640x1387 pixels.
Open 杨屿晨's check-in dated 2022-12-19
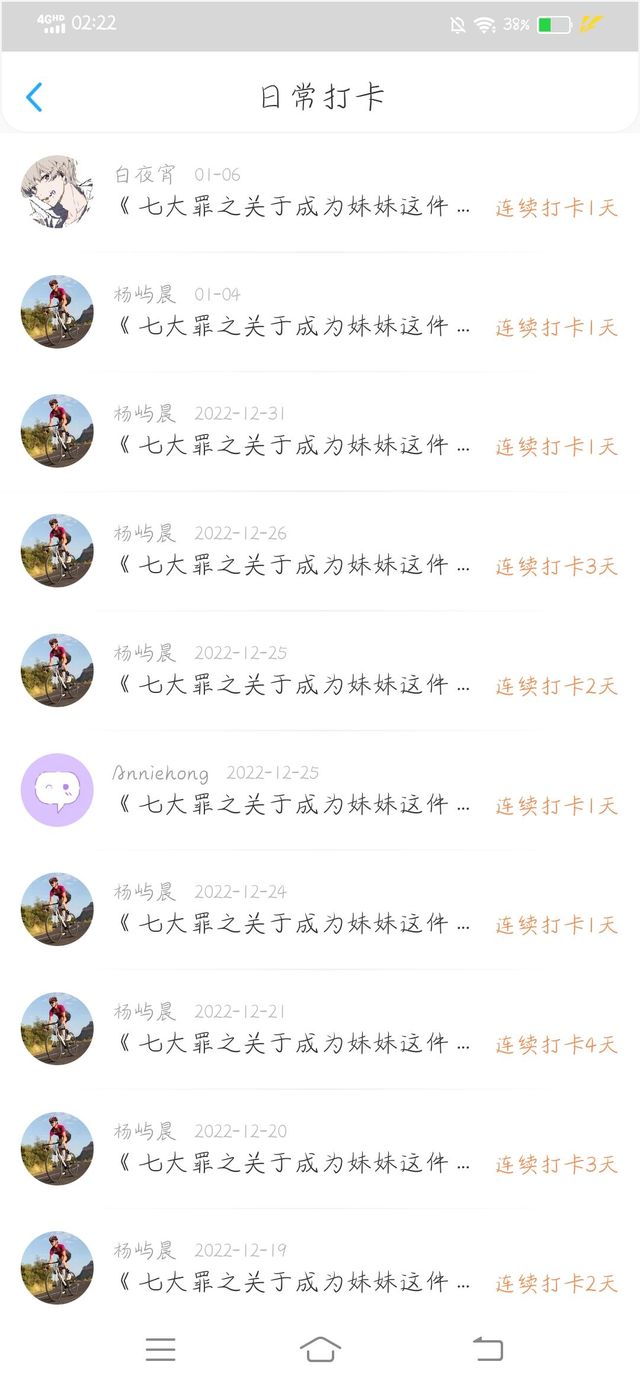(x=320, y=1268)
